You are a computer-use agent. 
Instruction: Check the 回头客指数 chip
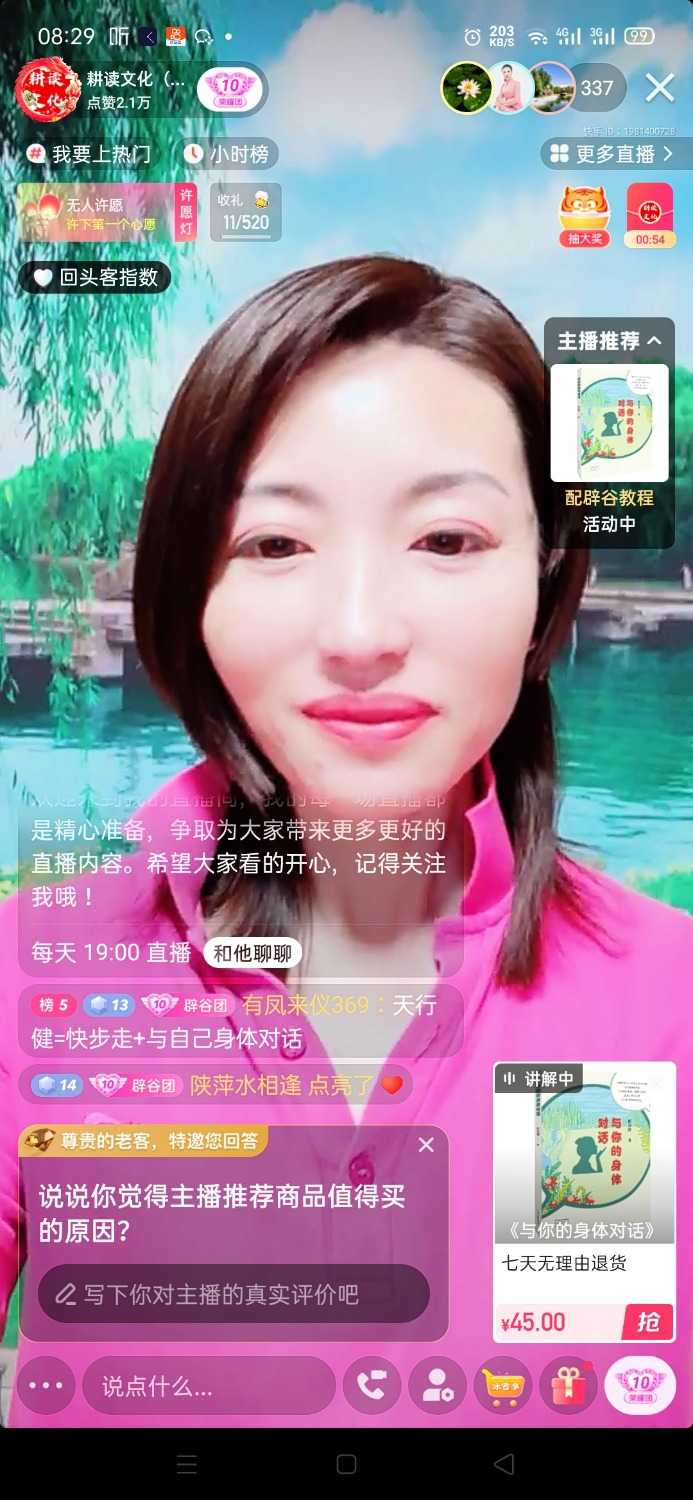click(x=95, y=277)
